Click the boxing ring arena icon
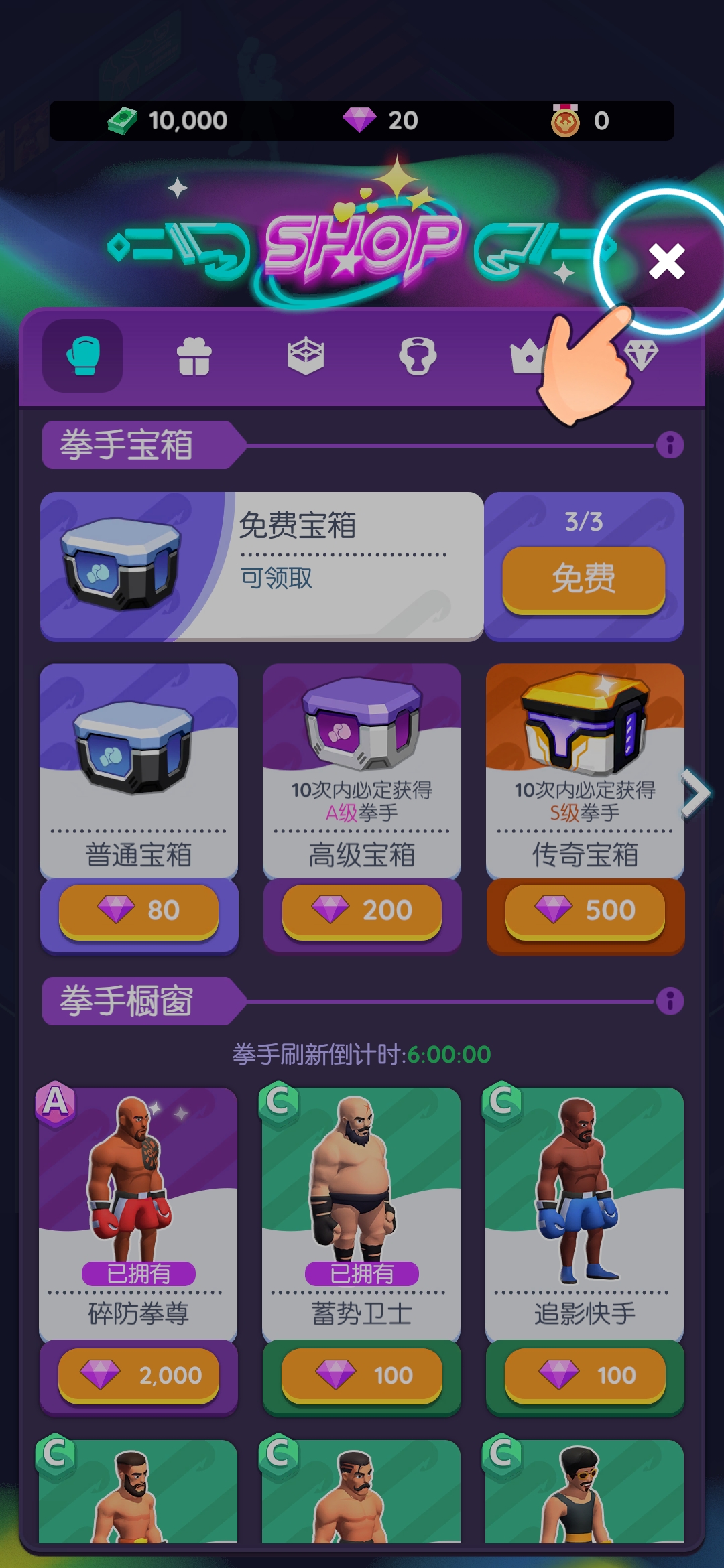The height and width of the screenshot is (1568, 724). [x=306, y=355]
